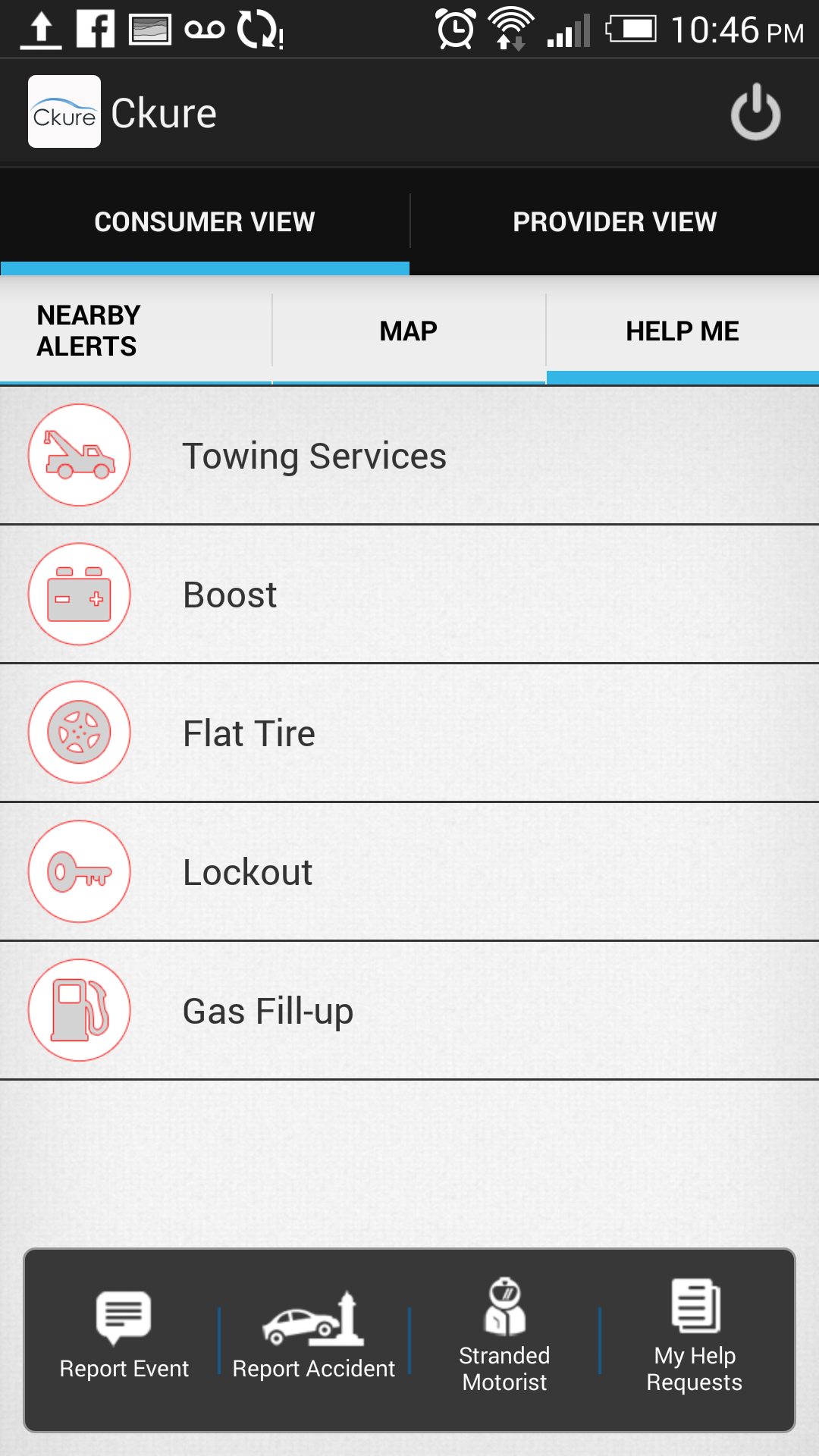Choose the Boost option
819x1456 pixels.
(409, 594)
